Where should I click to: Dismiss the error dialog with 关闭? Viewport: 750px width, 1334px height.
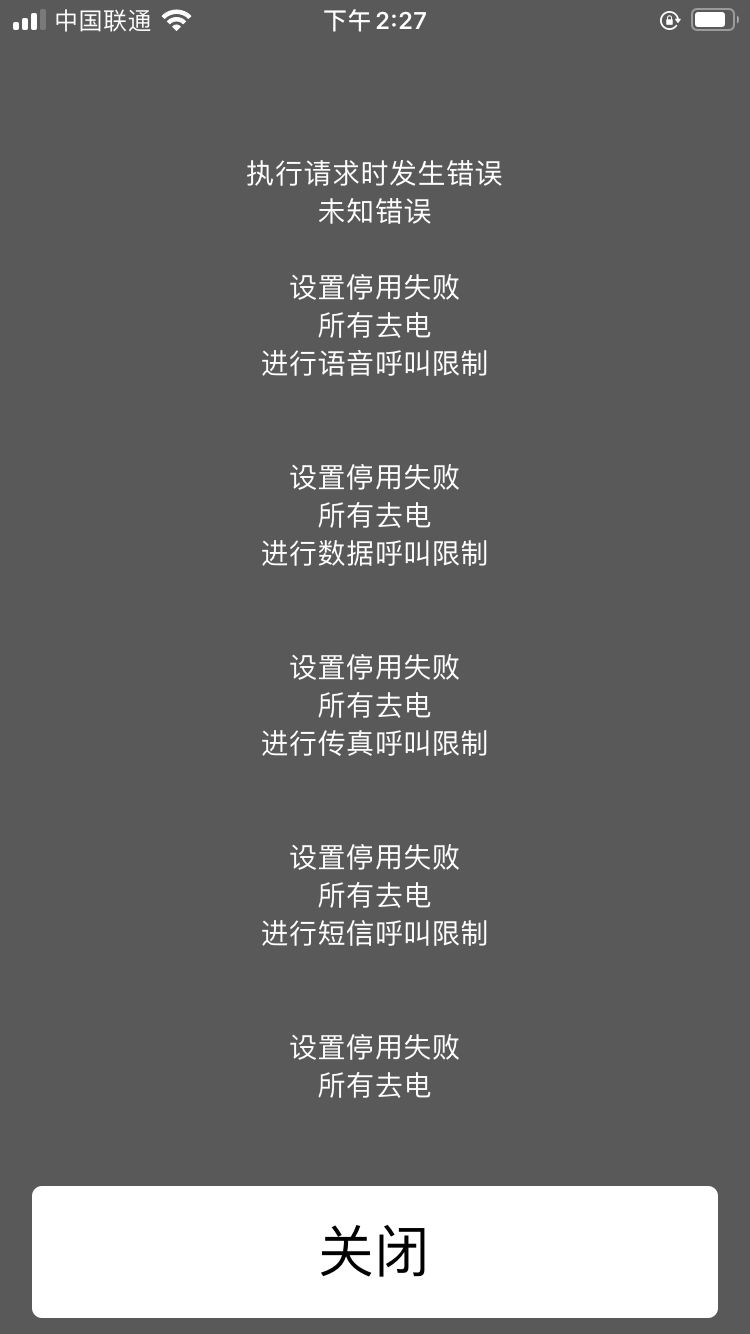[375, 1251]
